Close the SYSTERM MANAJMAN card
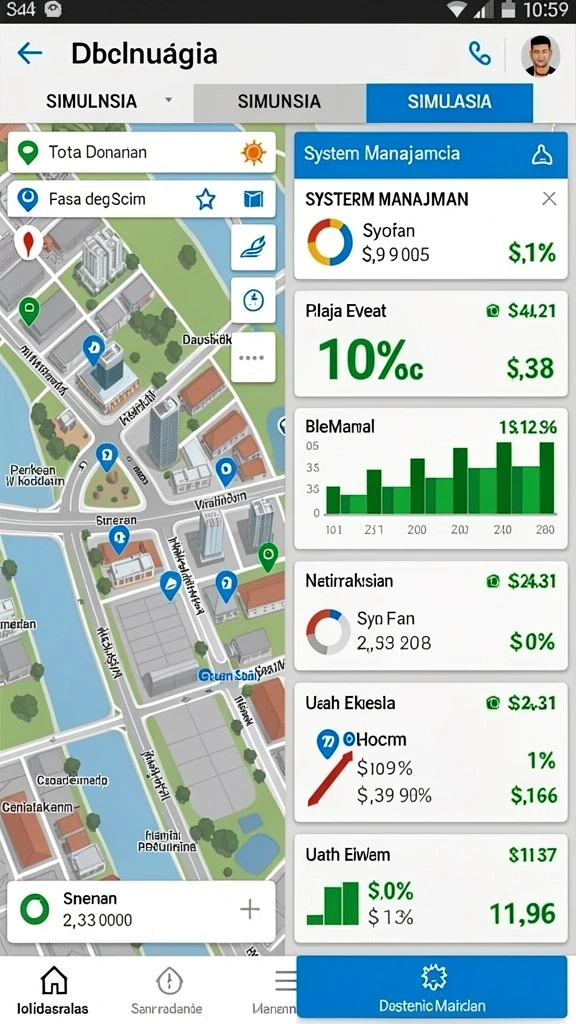 pos(549,199)
